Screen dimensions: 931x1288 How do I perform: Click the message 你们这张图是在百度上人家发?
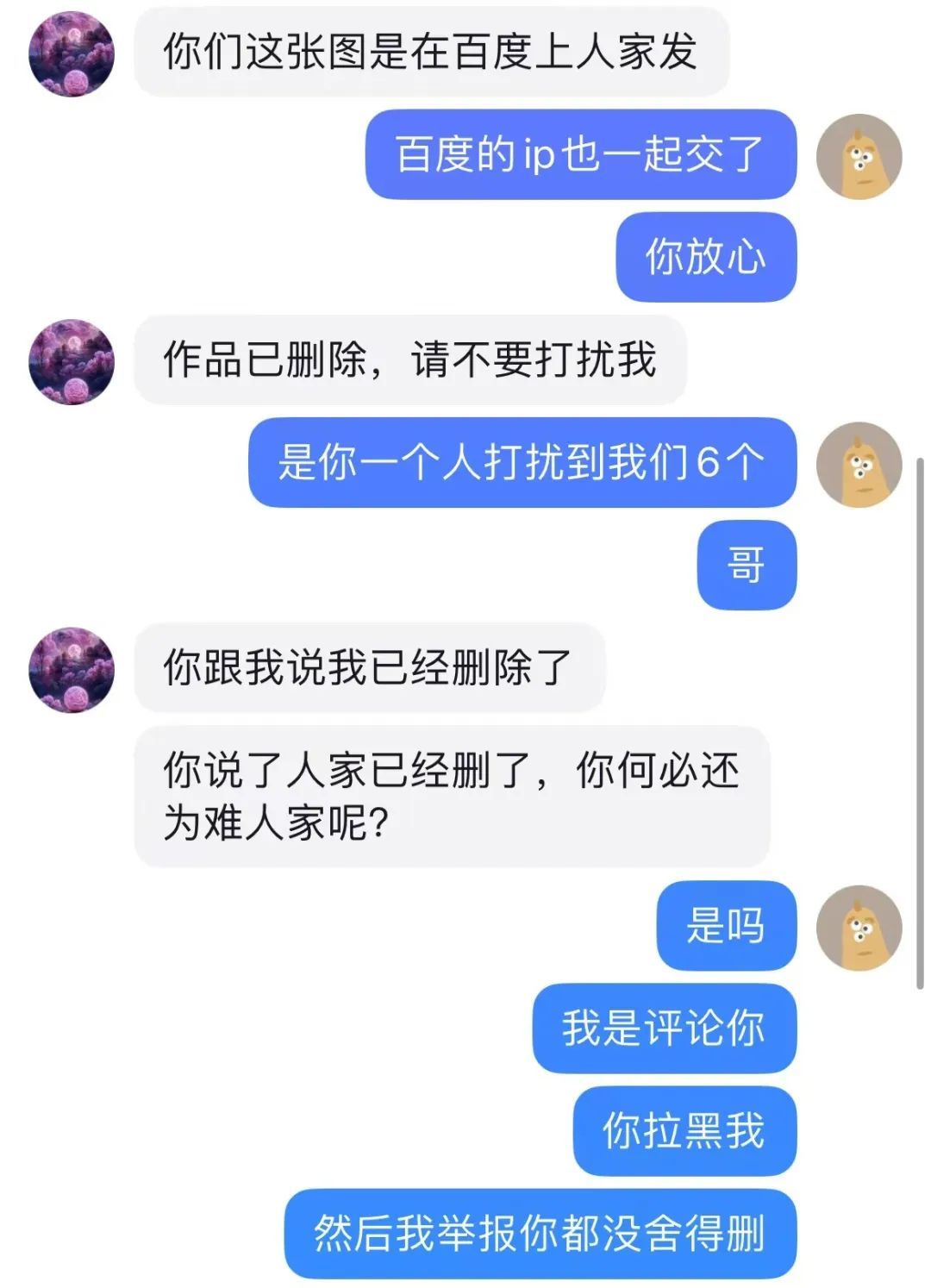(x=431, y=52)
